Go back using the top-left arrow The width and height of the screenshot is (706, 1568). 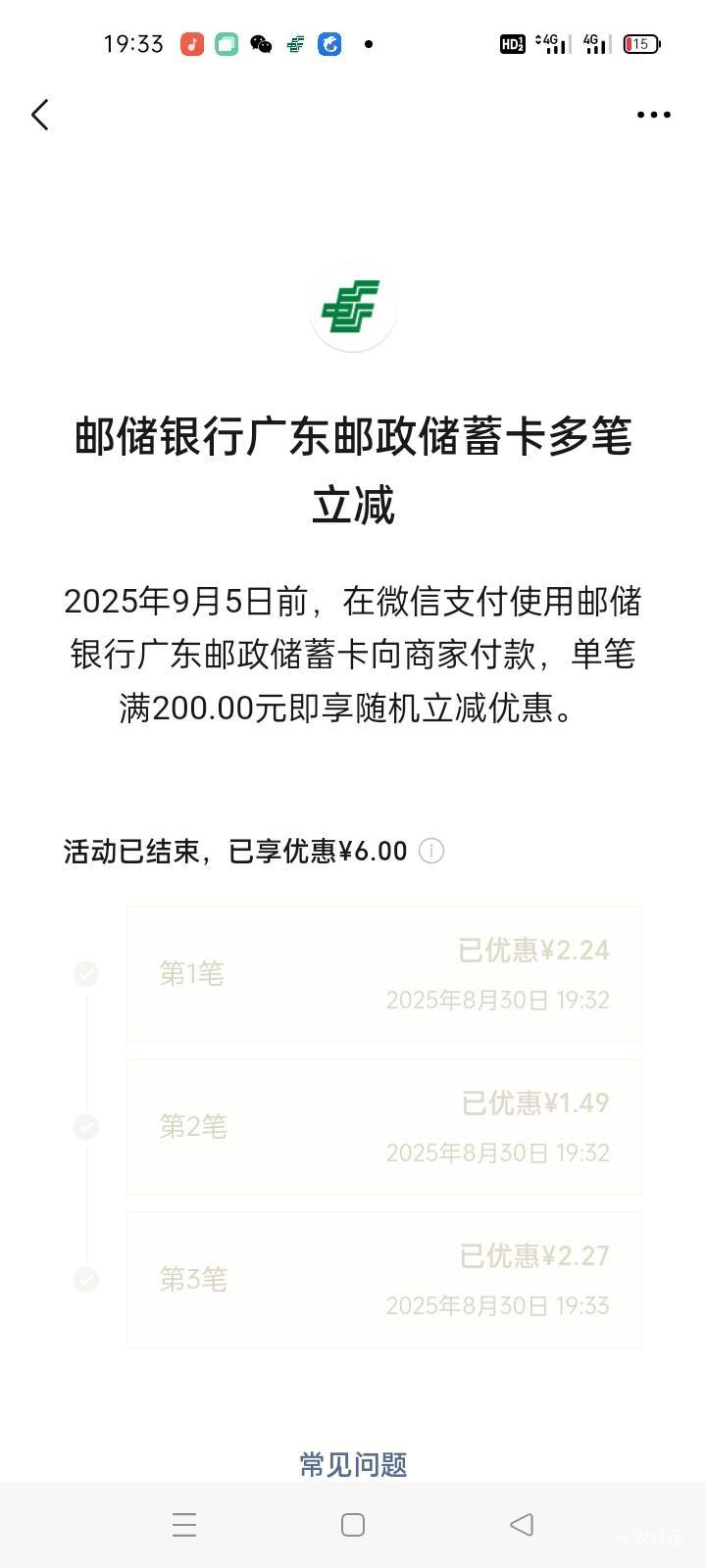[x=40, y=115]
